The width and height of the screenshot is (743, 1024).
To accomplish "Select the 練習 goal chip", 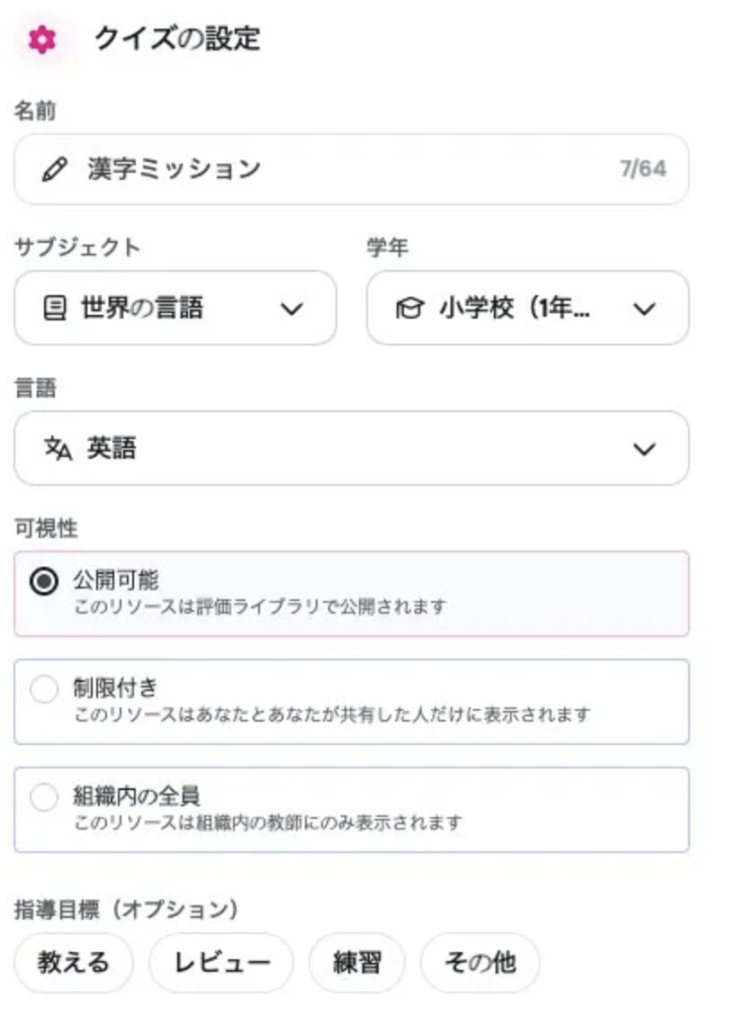I will [x=356, y=963].
